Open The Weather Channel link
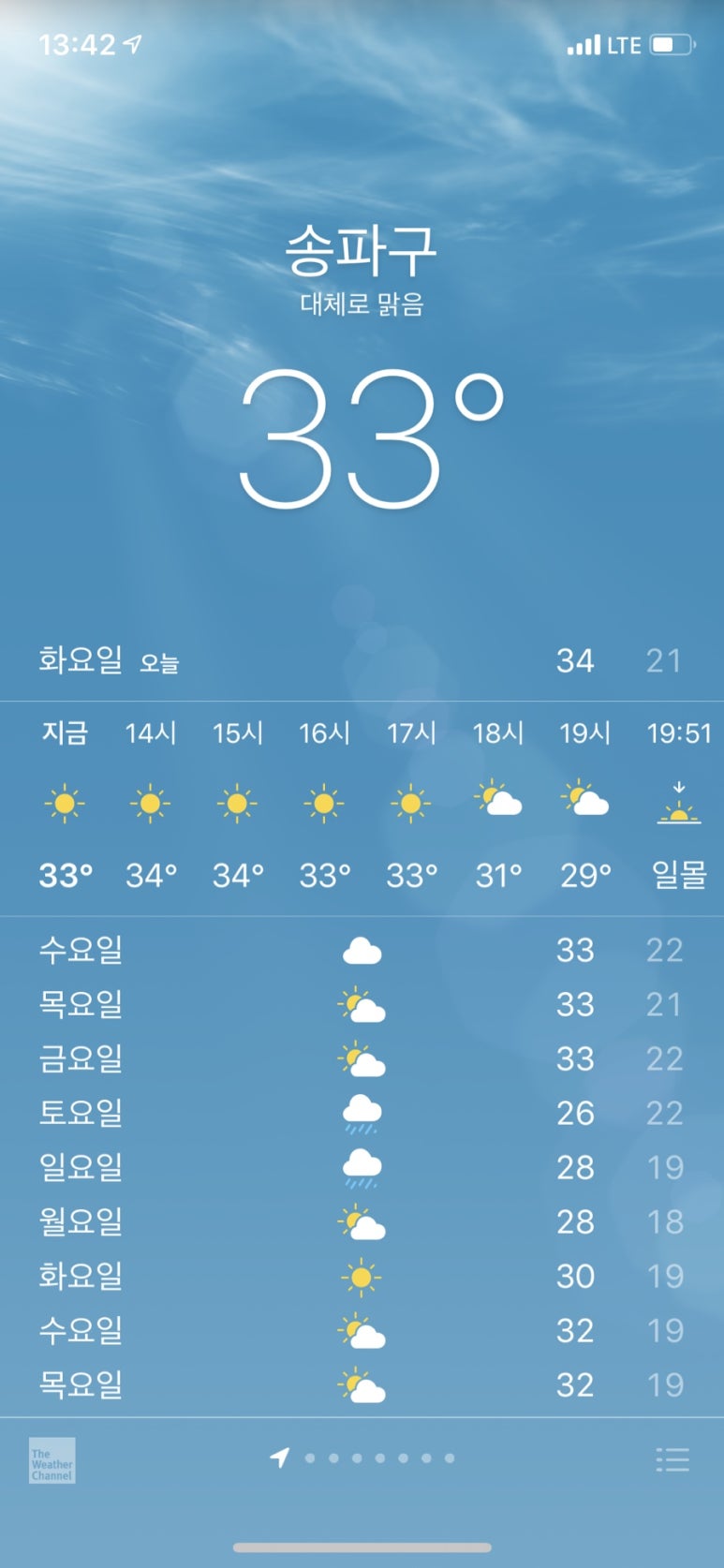Image resolution: width=724 pixels, height=1568 pixels. [x=52, y=1460]
